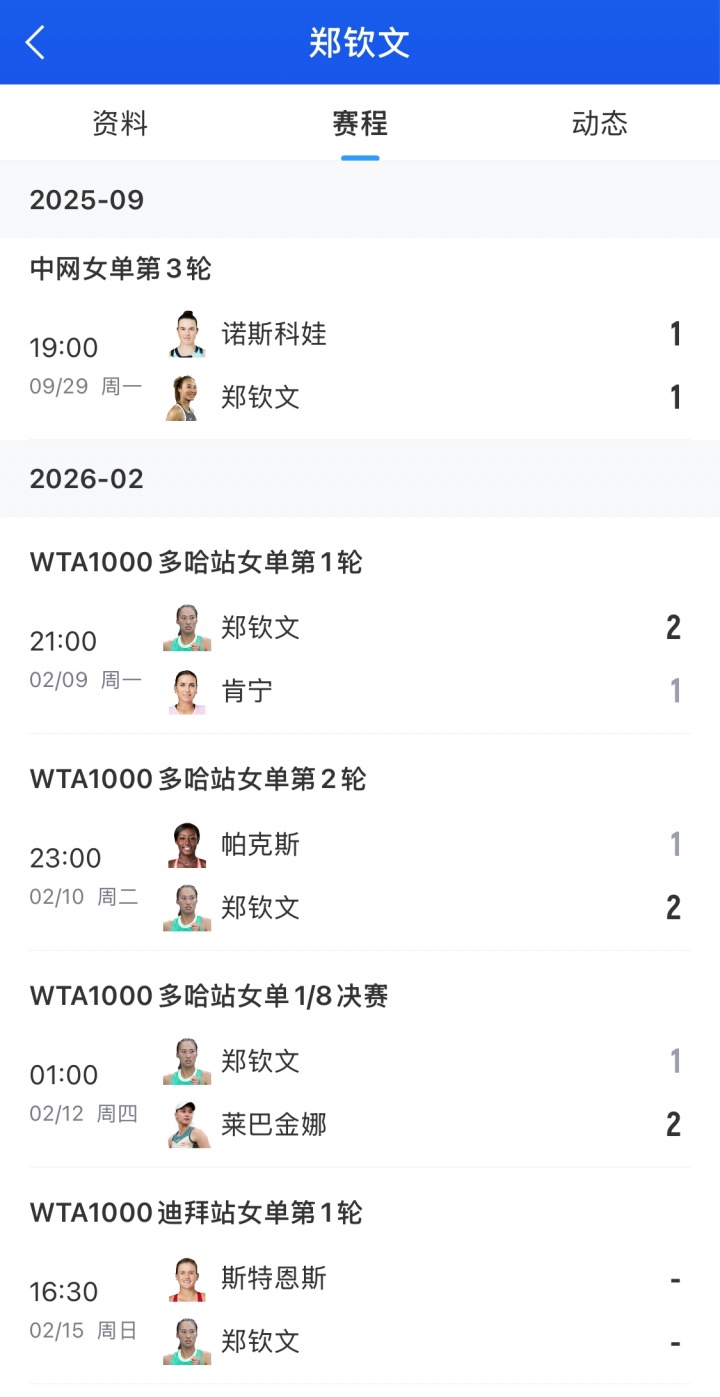Open the 多哈站女单第2轮 match against 帕克斯
720x1397 pixels.
pyautogui.click(x=360, y=876)
